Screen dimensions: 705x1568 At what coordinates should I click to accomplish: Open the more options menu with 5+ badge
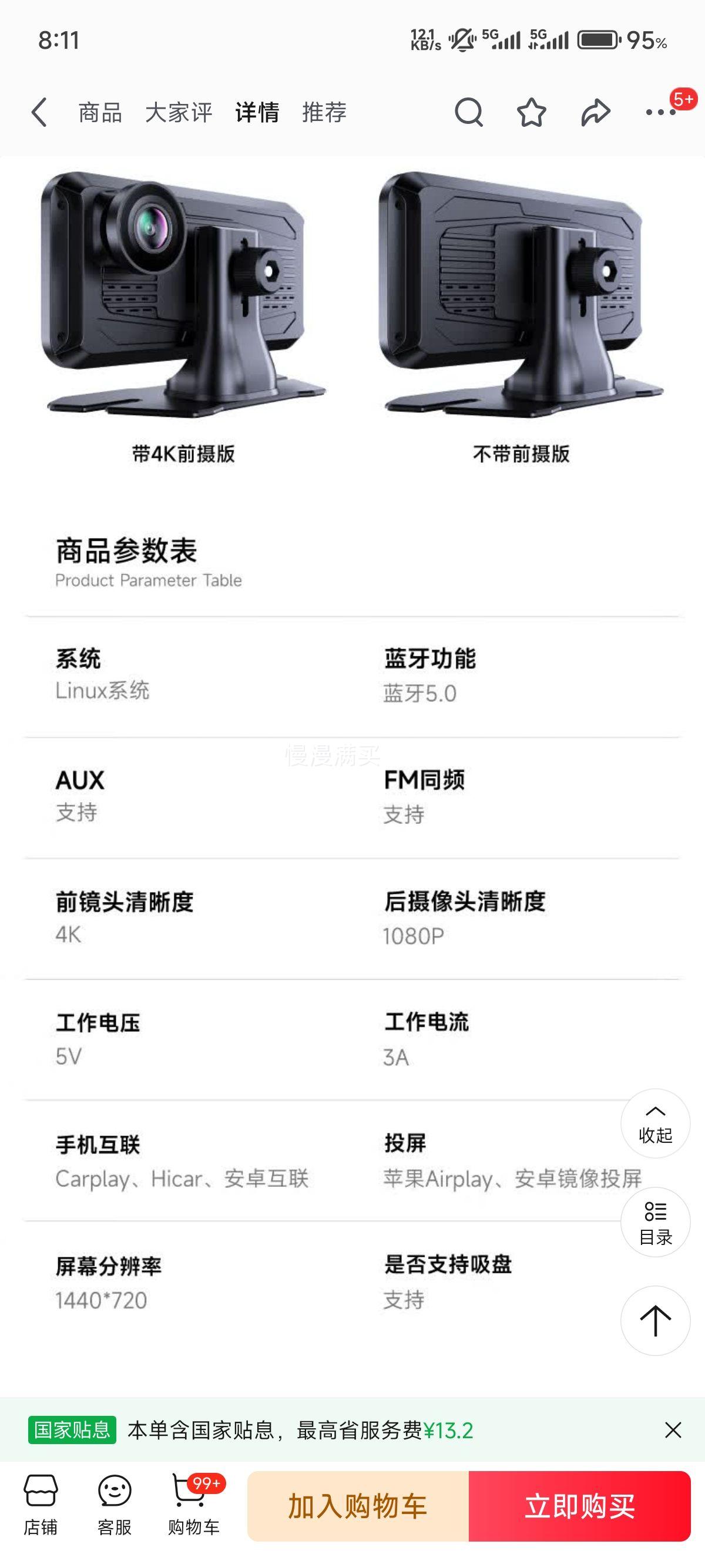pos(659,113)
